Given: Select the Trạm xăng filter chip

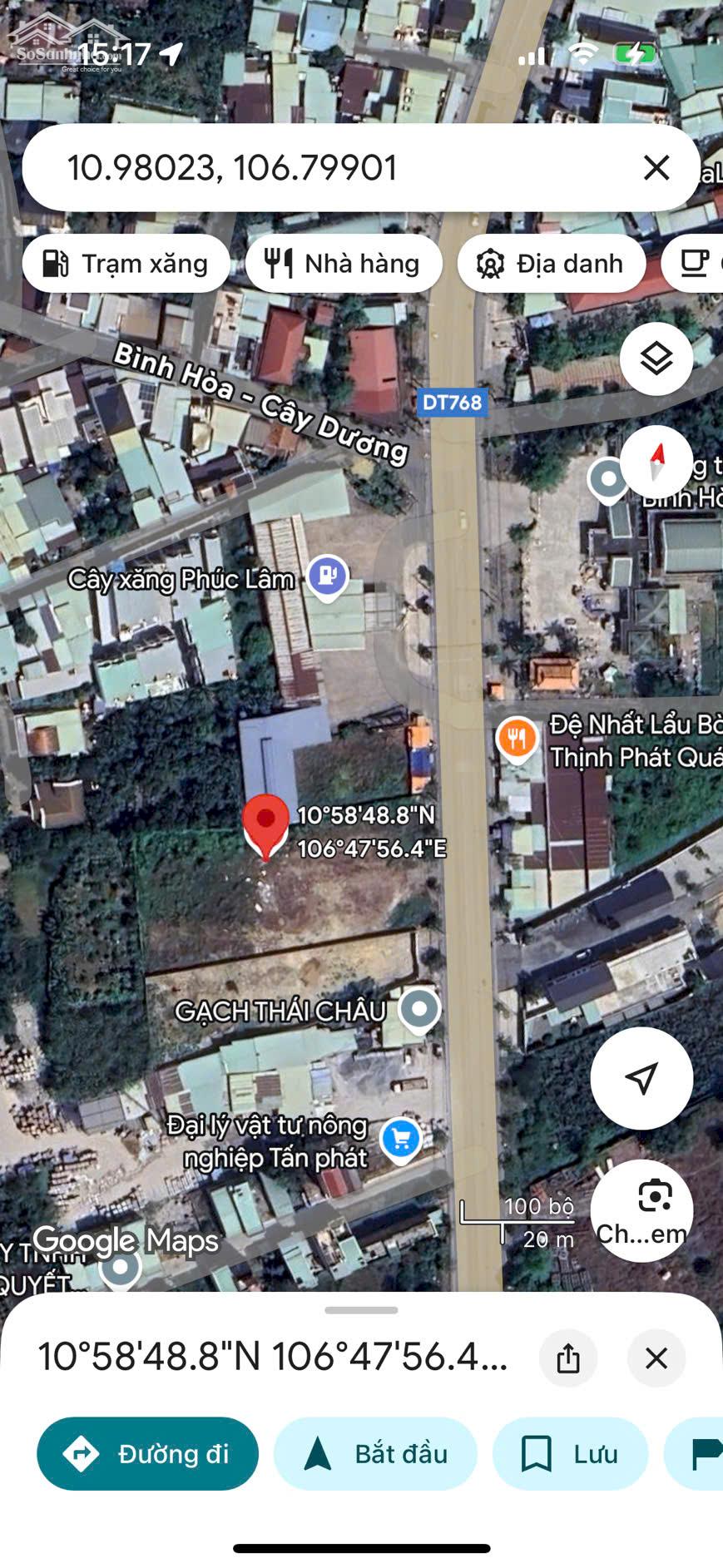Looking at the screenshot, I should tap(126, 264).
